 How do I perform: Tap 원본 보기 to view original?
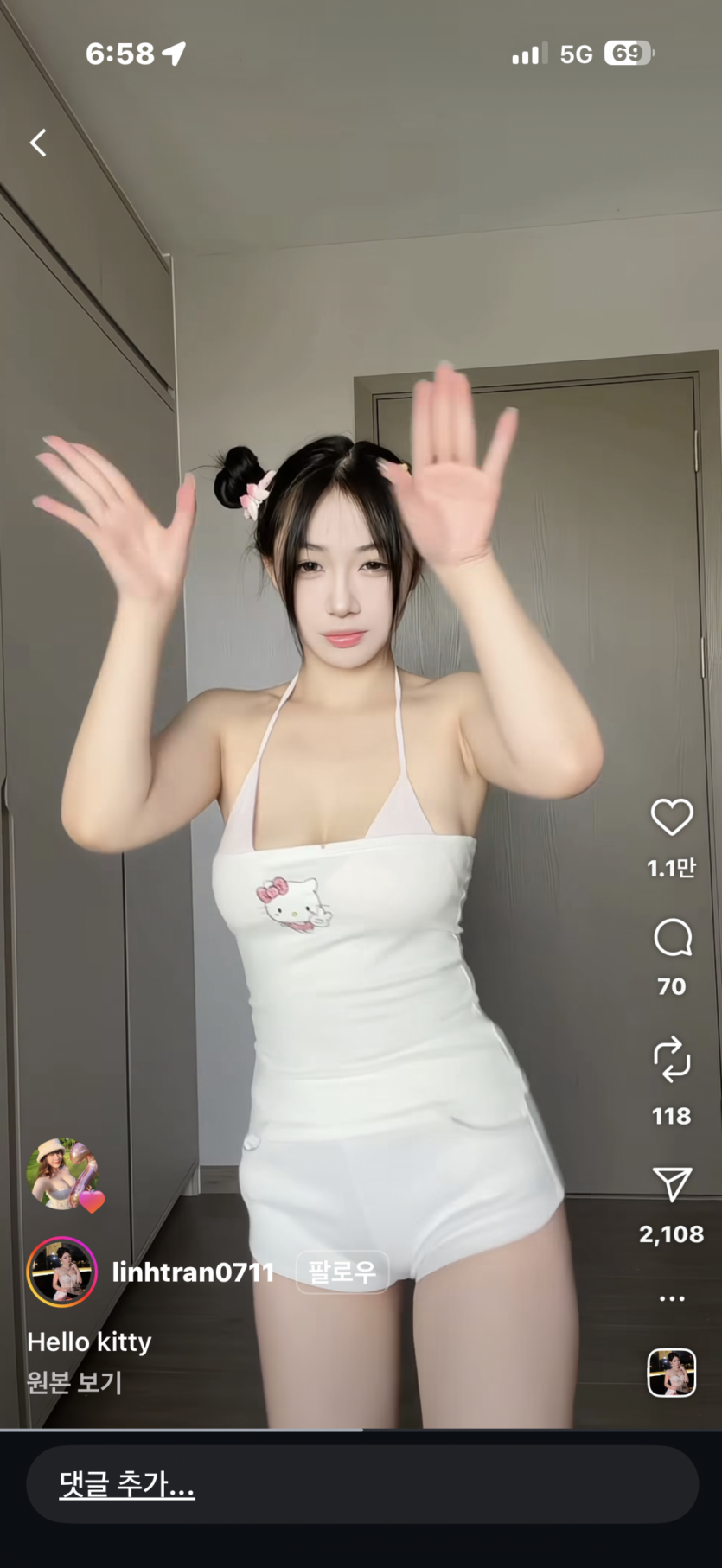click(74, 1383)
